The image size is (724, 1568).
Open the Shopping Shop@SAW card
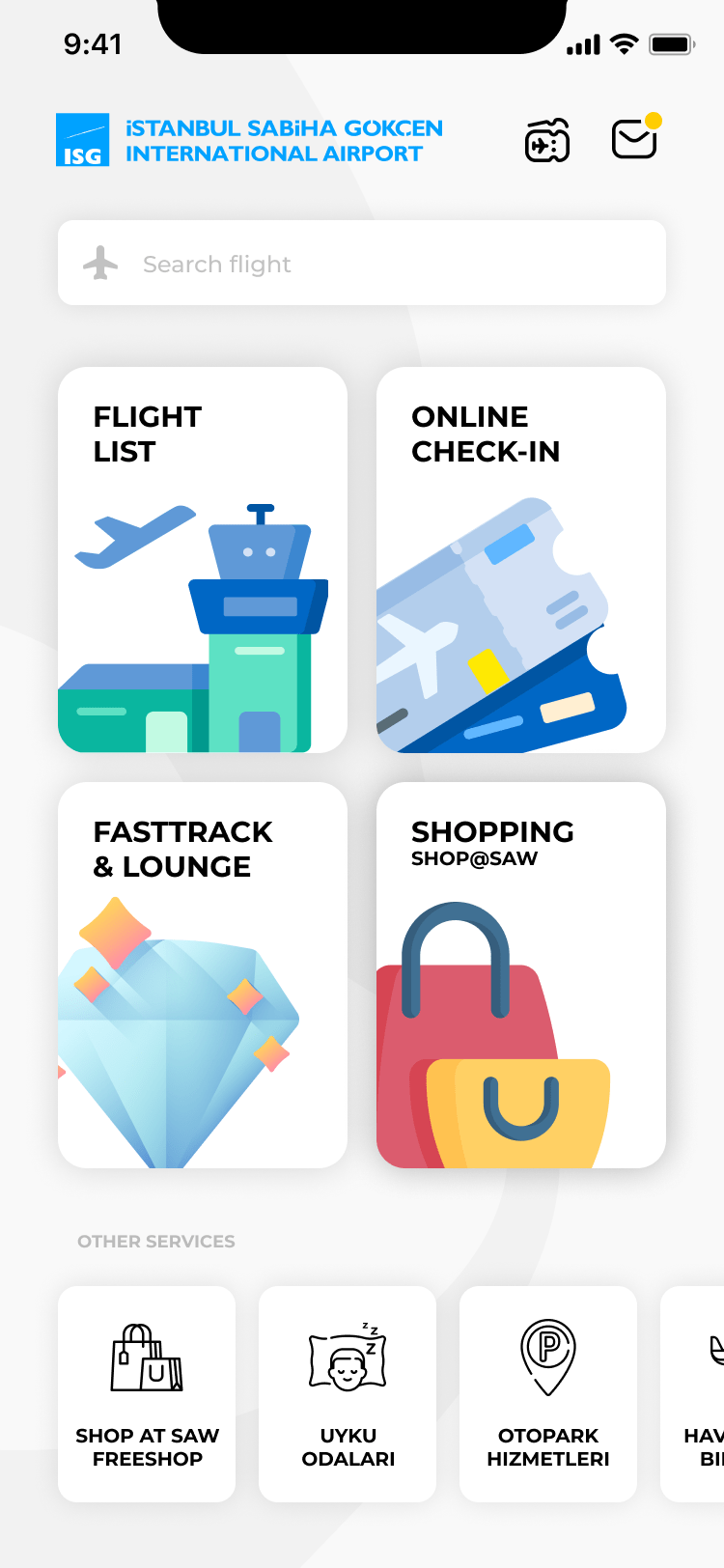coord(521,975)
